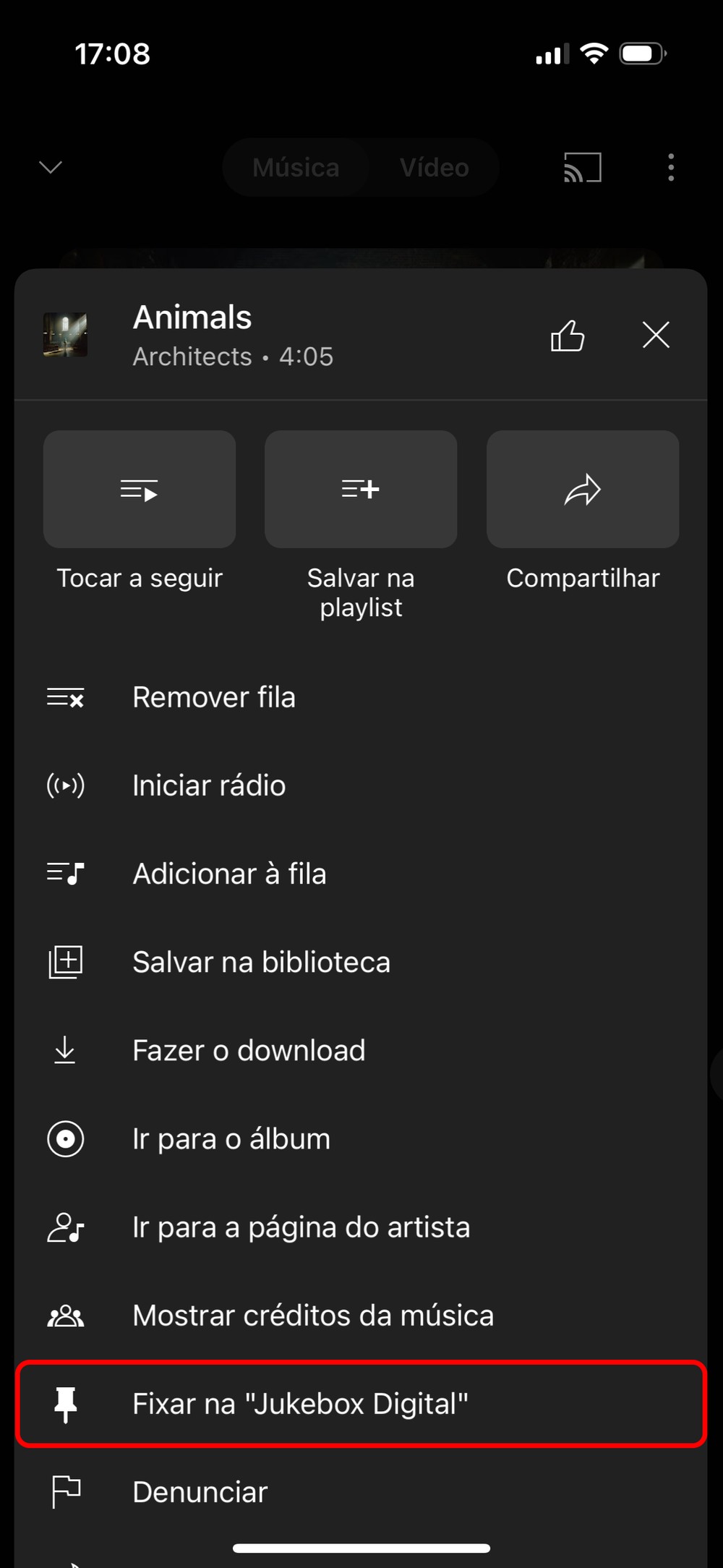Screen dimensions: 723x1568
Task: Tap Fazer o download
Action: [x=249, y=1050]
